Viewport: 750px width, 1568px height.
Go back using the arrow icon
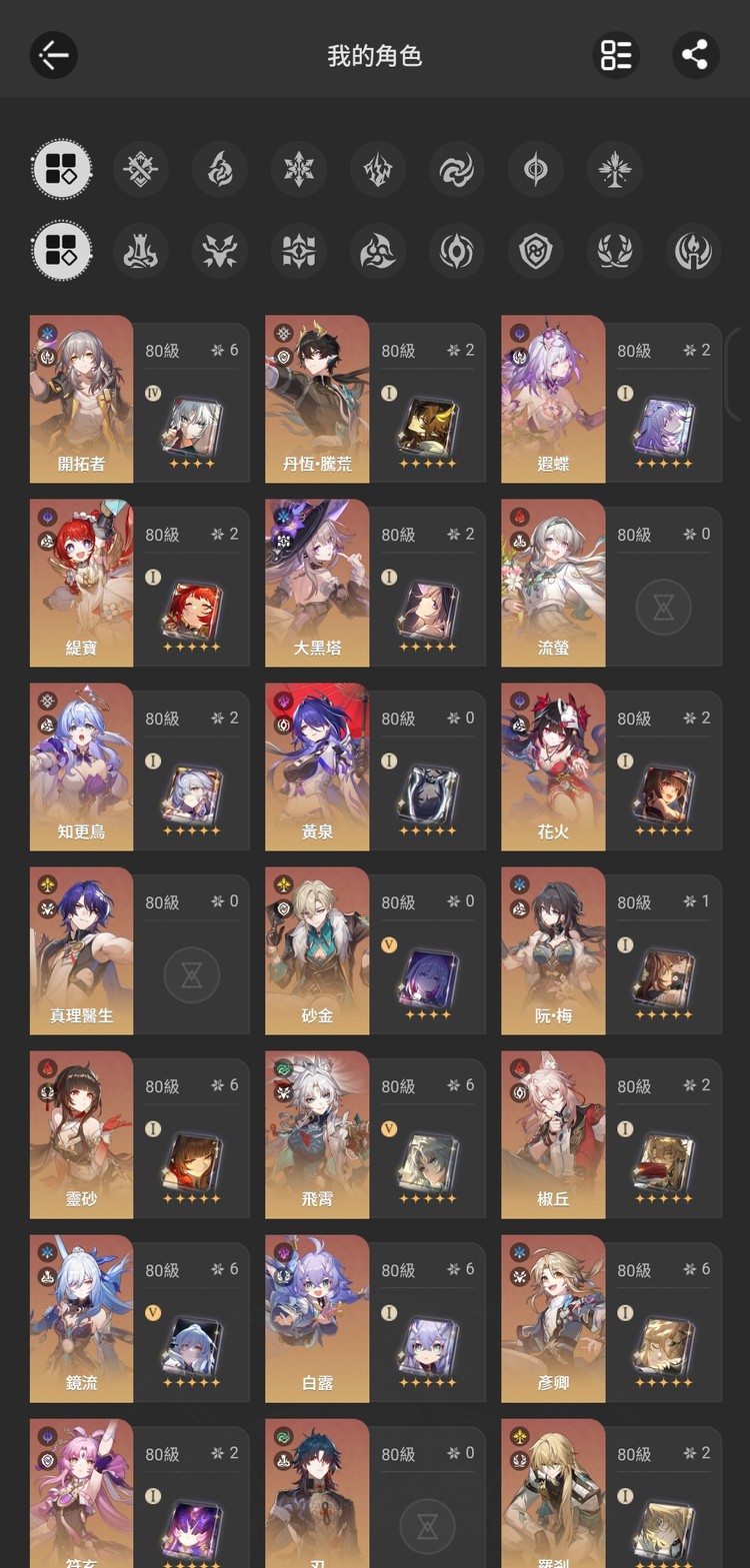coord(54,55)
